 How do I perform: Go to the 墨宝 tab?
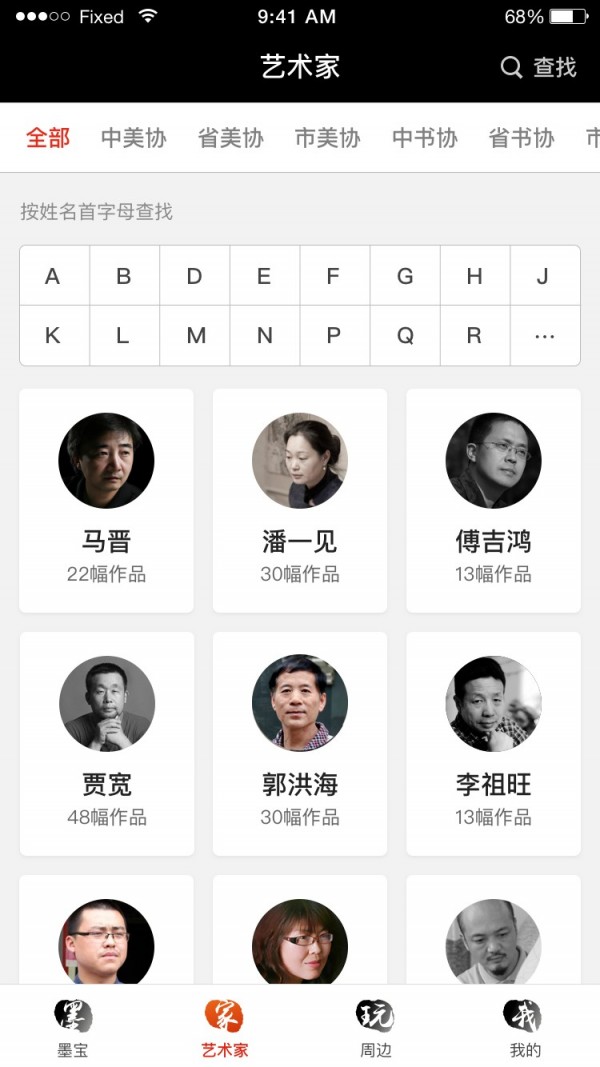point(73,1027)
